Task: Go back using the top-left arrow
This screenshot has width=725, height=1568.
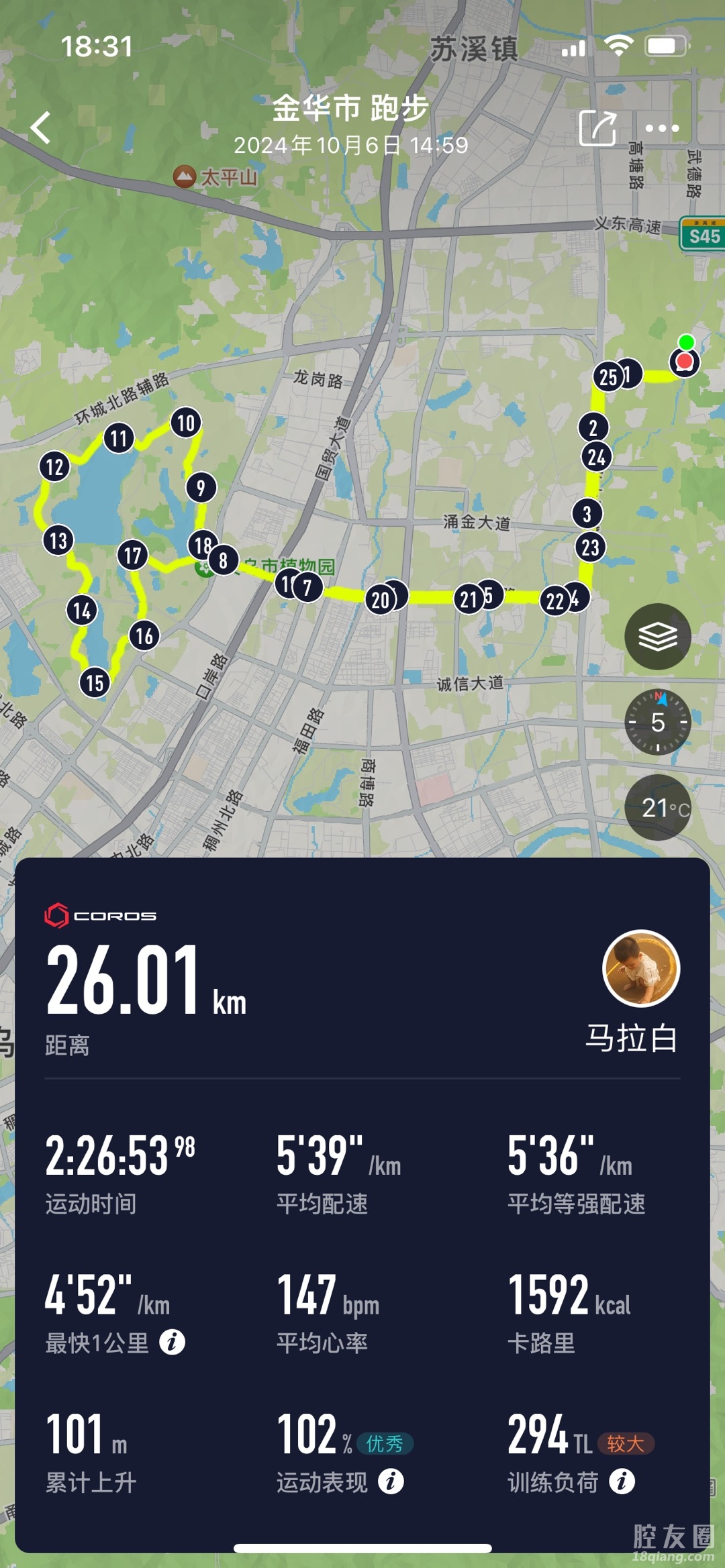Action: click(41, 127)
